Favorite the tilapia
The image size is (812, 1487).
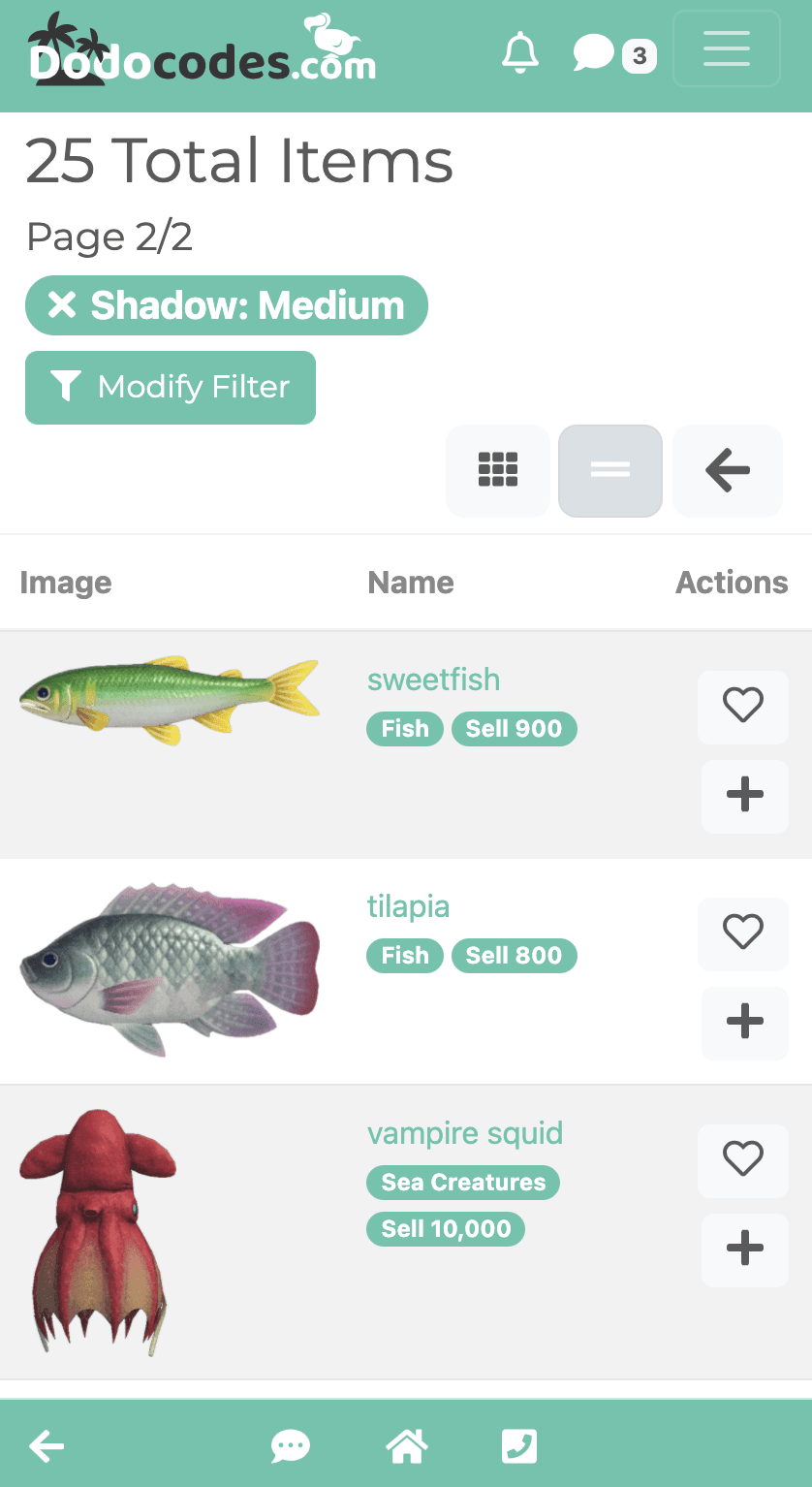pyautogui.click(x=743, y=933)
